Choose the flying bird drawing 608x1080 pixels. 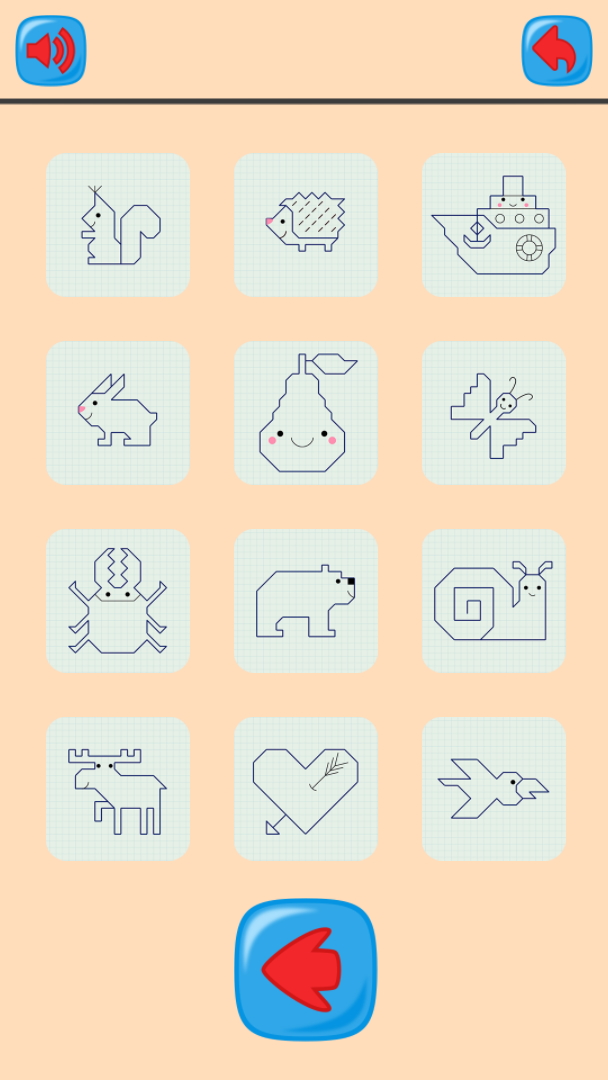point(494,789)
